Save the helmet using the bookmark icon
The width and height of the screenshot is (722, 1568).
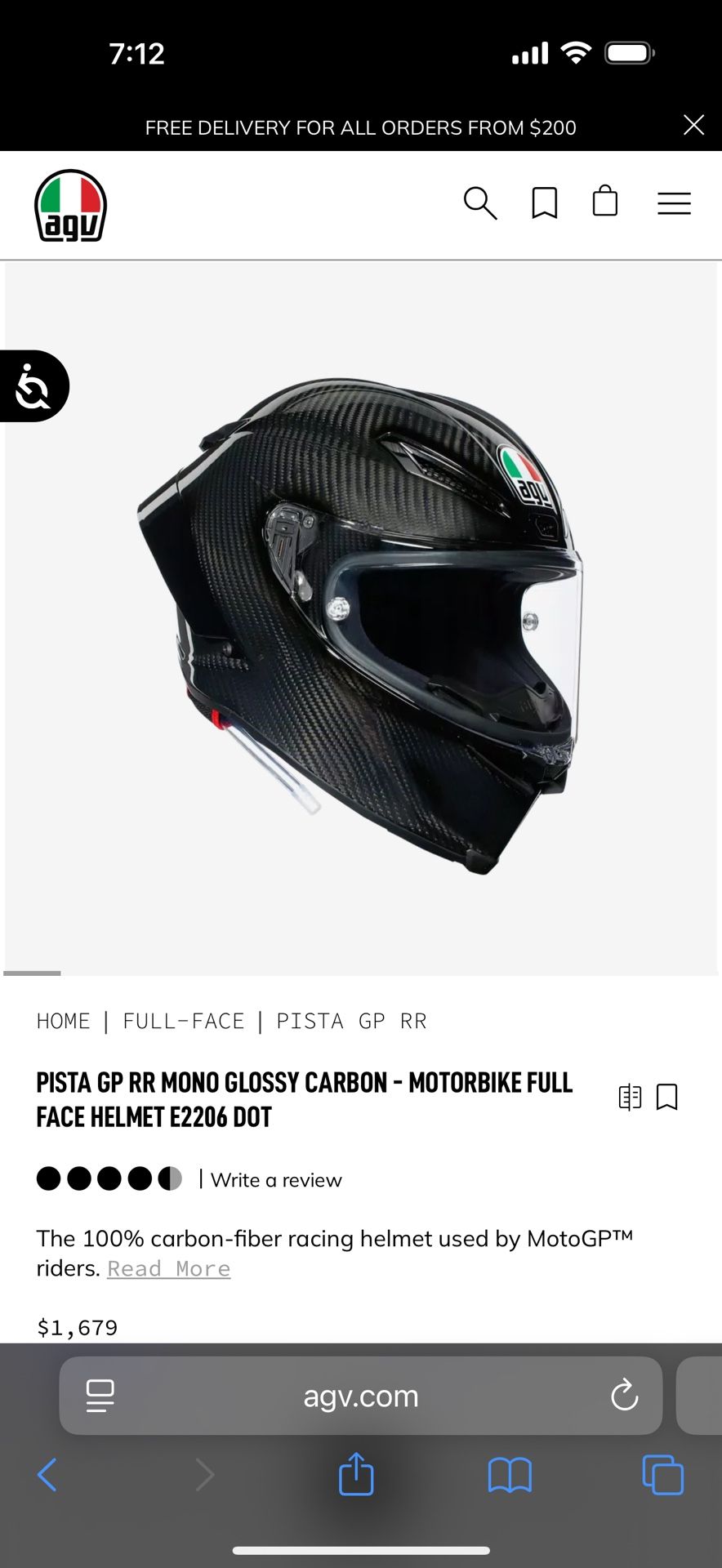(668, 1098)
